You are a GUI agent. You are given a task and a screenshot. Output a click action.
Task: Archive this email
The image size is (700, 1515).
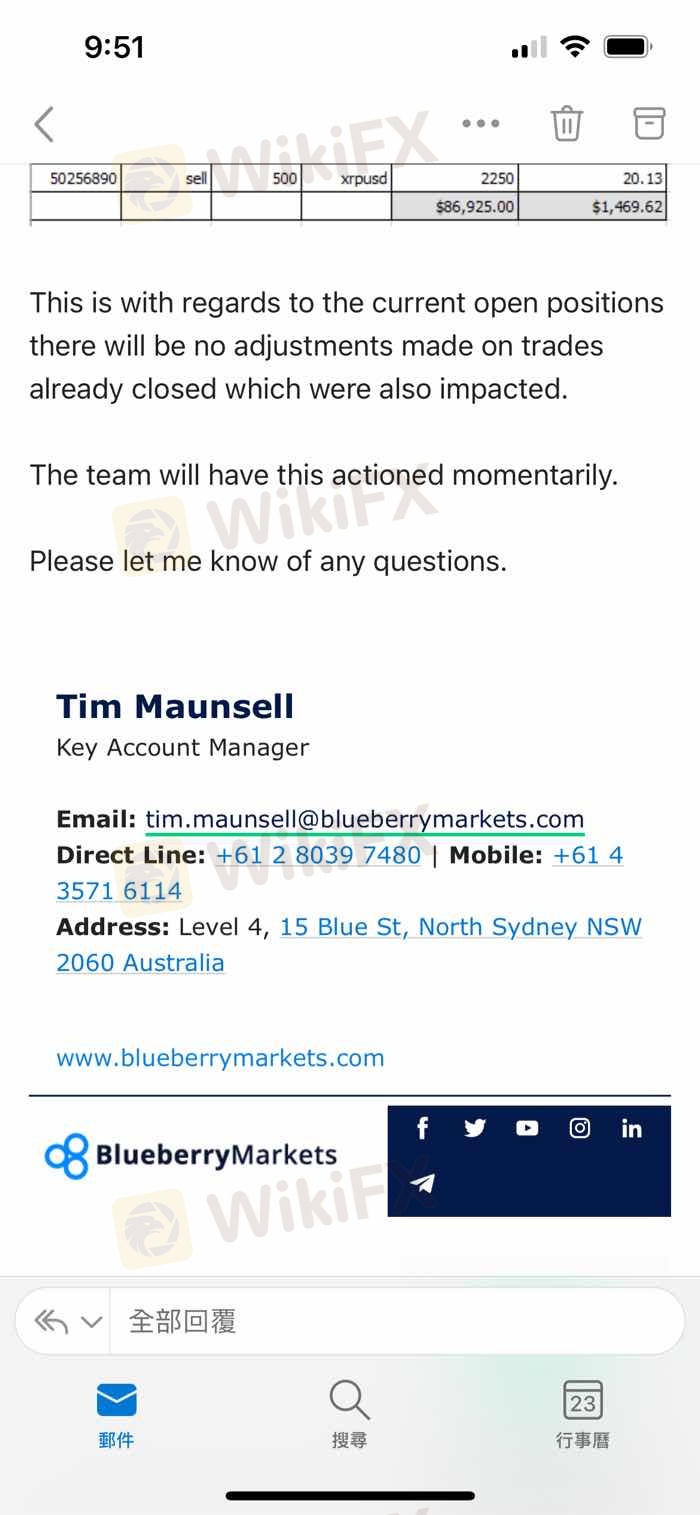[649, 123]
